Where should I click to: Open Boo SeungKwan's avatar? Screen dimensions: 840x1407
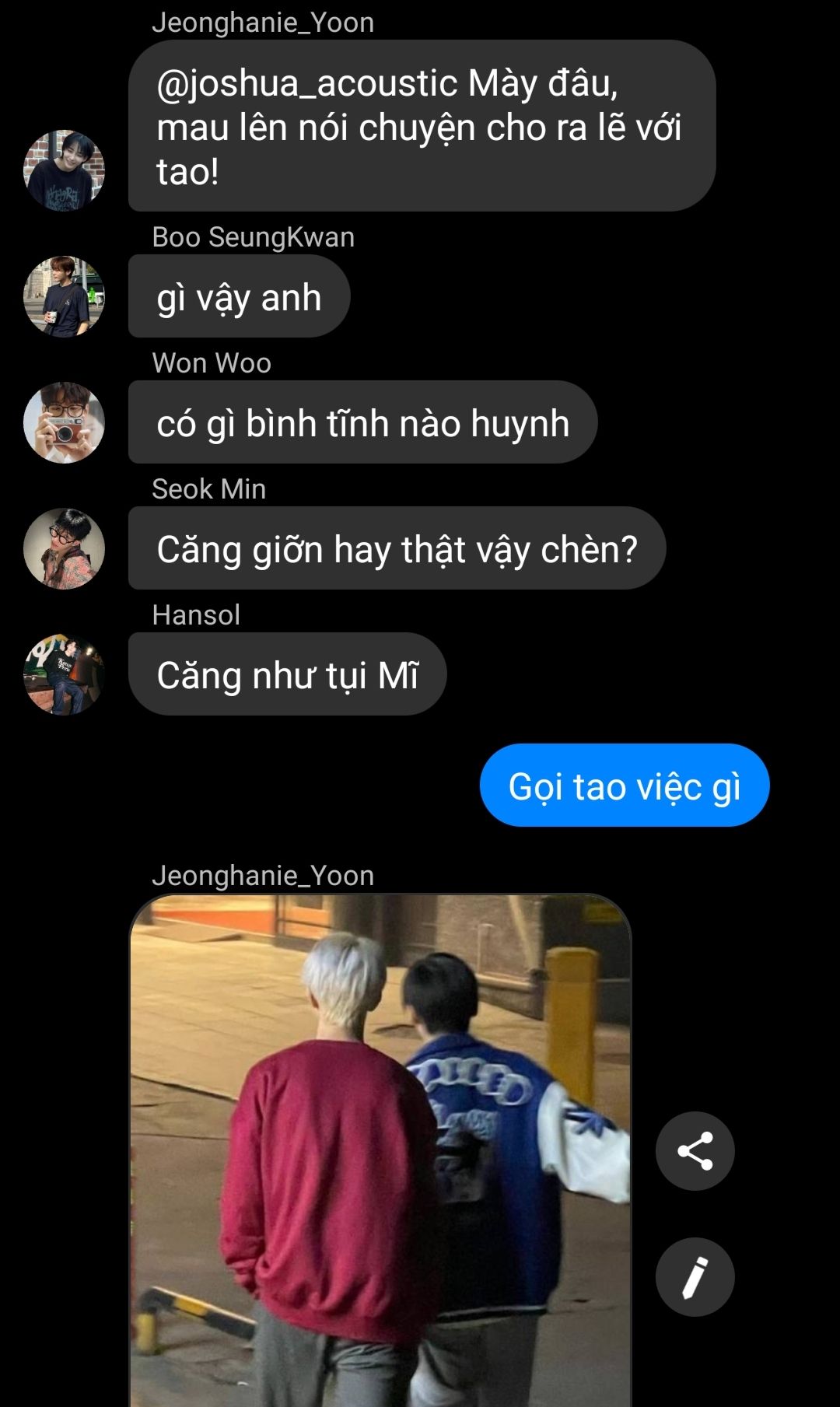click(64, 296)
